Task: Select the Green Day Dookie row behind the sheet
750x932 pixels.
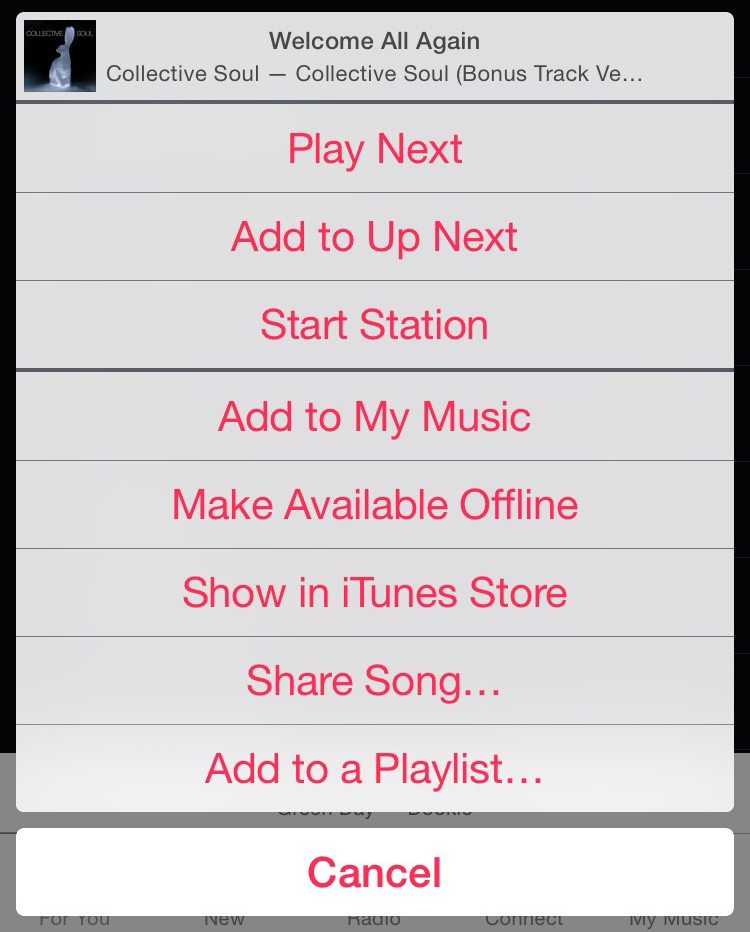Action: 373,808
